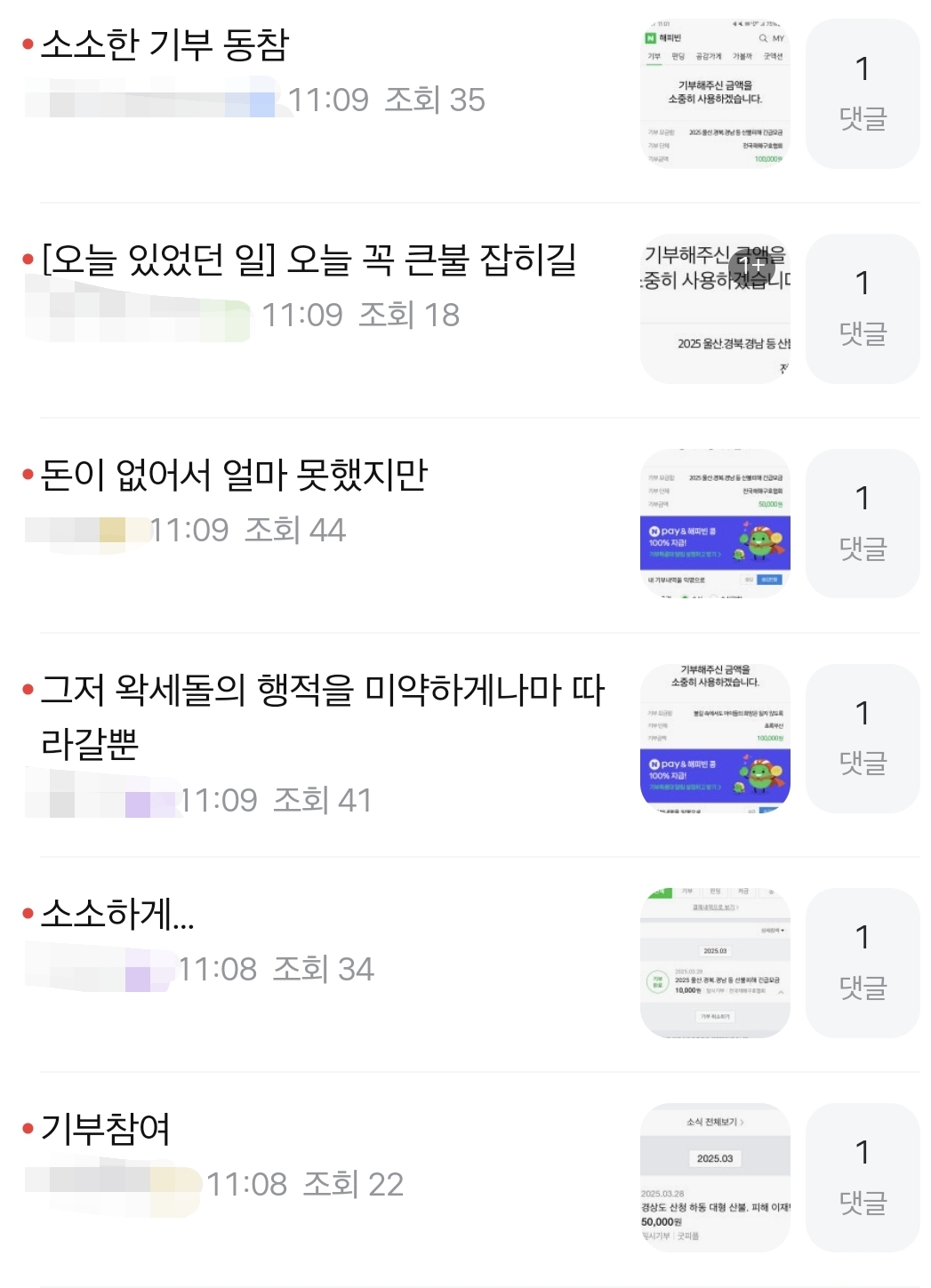This screenshot has width=931, height=1288.
Task: Open the post '돈이 없어서 얼마 못했지만'
Action: pos(235,476)
